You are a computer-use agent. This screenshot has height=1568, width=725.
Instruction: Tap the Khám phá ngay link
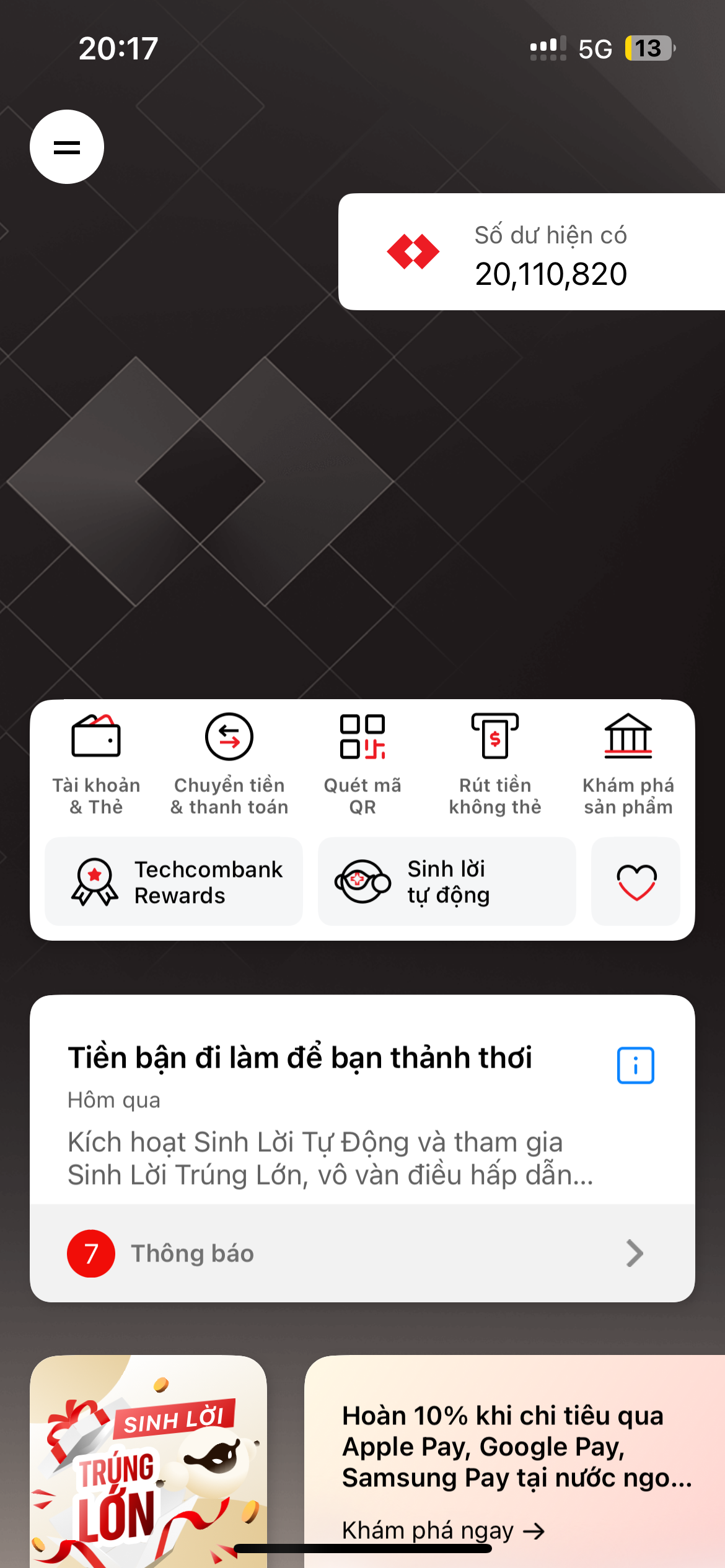pyautogui.click(x=443, y=1531)
